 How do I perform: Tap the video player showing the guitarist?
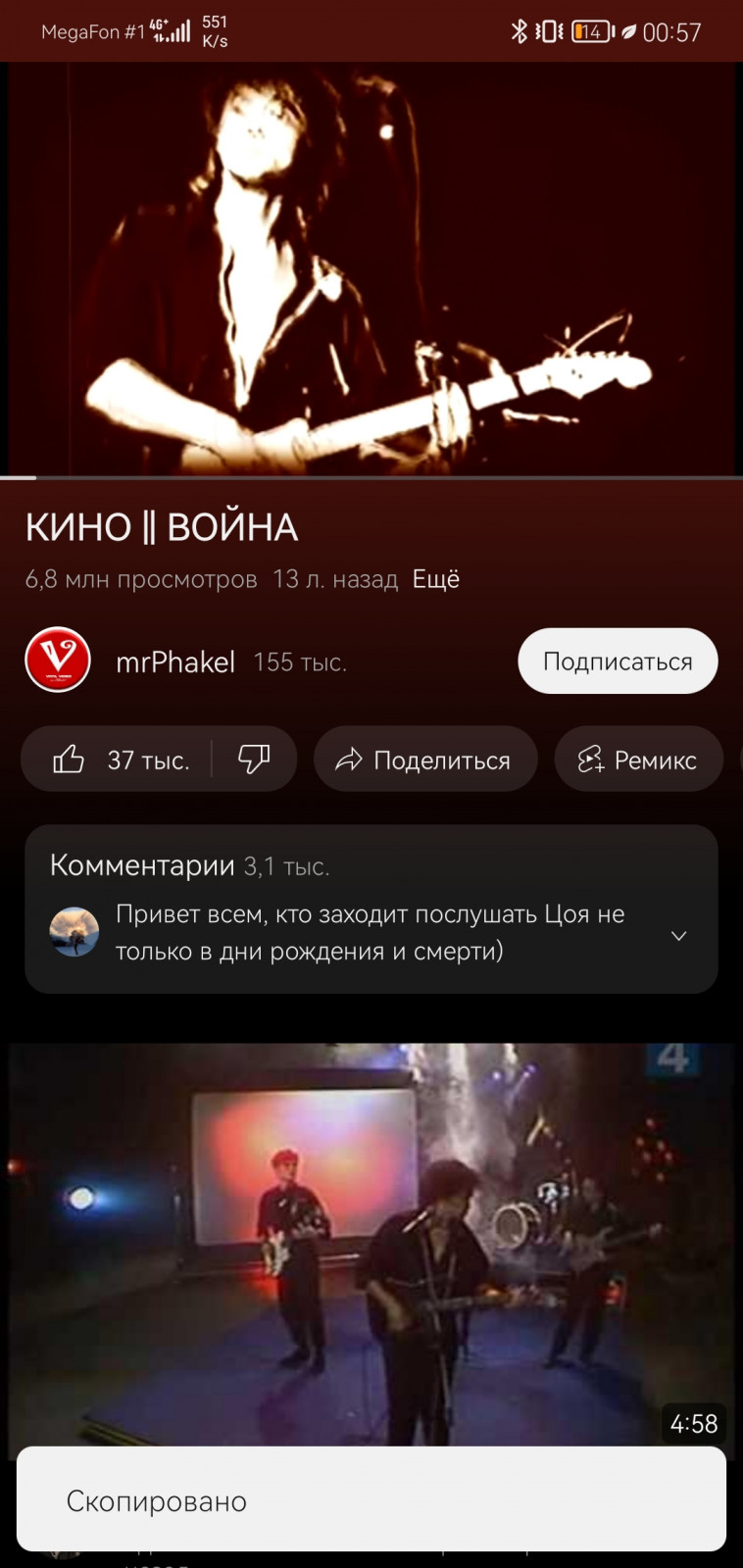[x=371, y=269]
